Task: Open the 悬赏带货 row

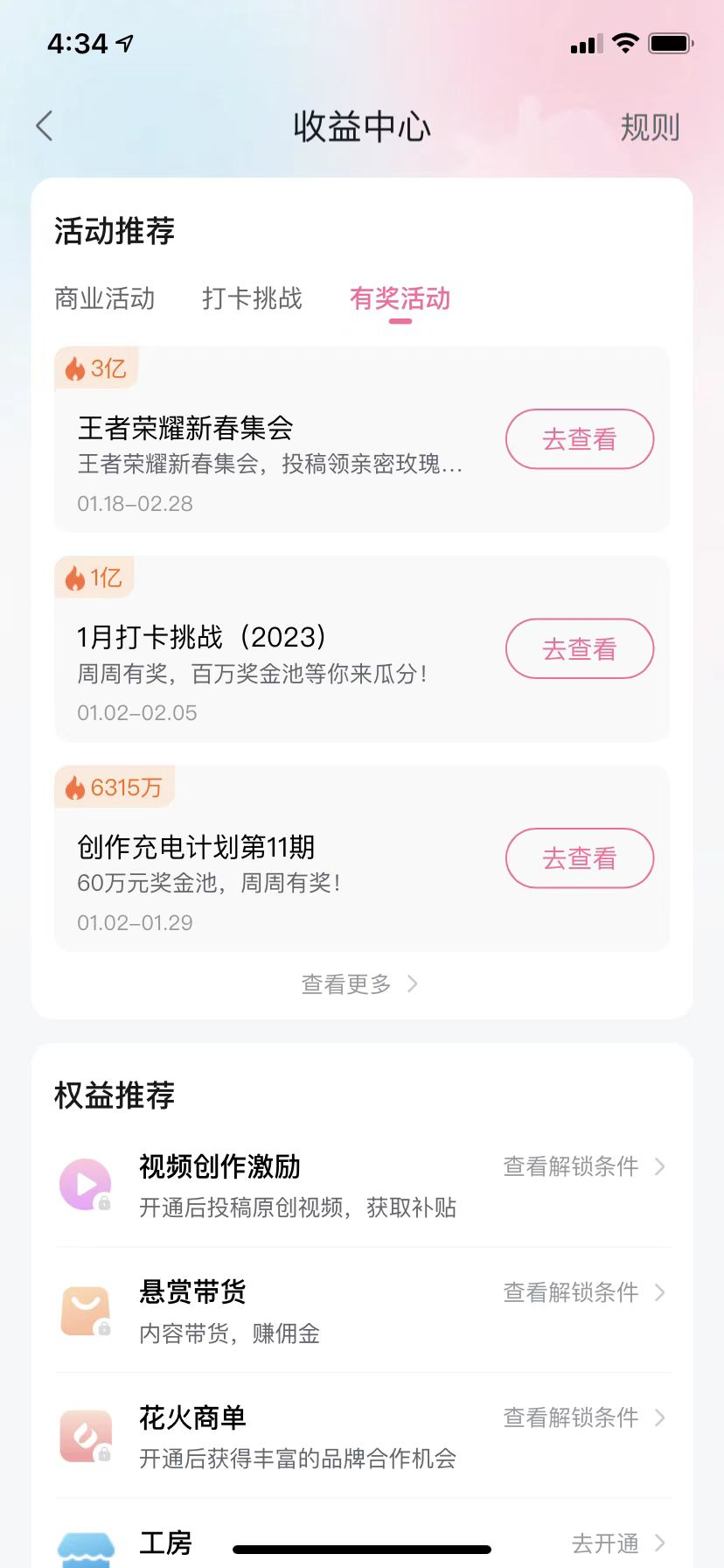Action: pyautogui.click(x=362, y=1311)
